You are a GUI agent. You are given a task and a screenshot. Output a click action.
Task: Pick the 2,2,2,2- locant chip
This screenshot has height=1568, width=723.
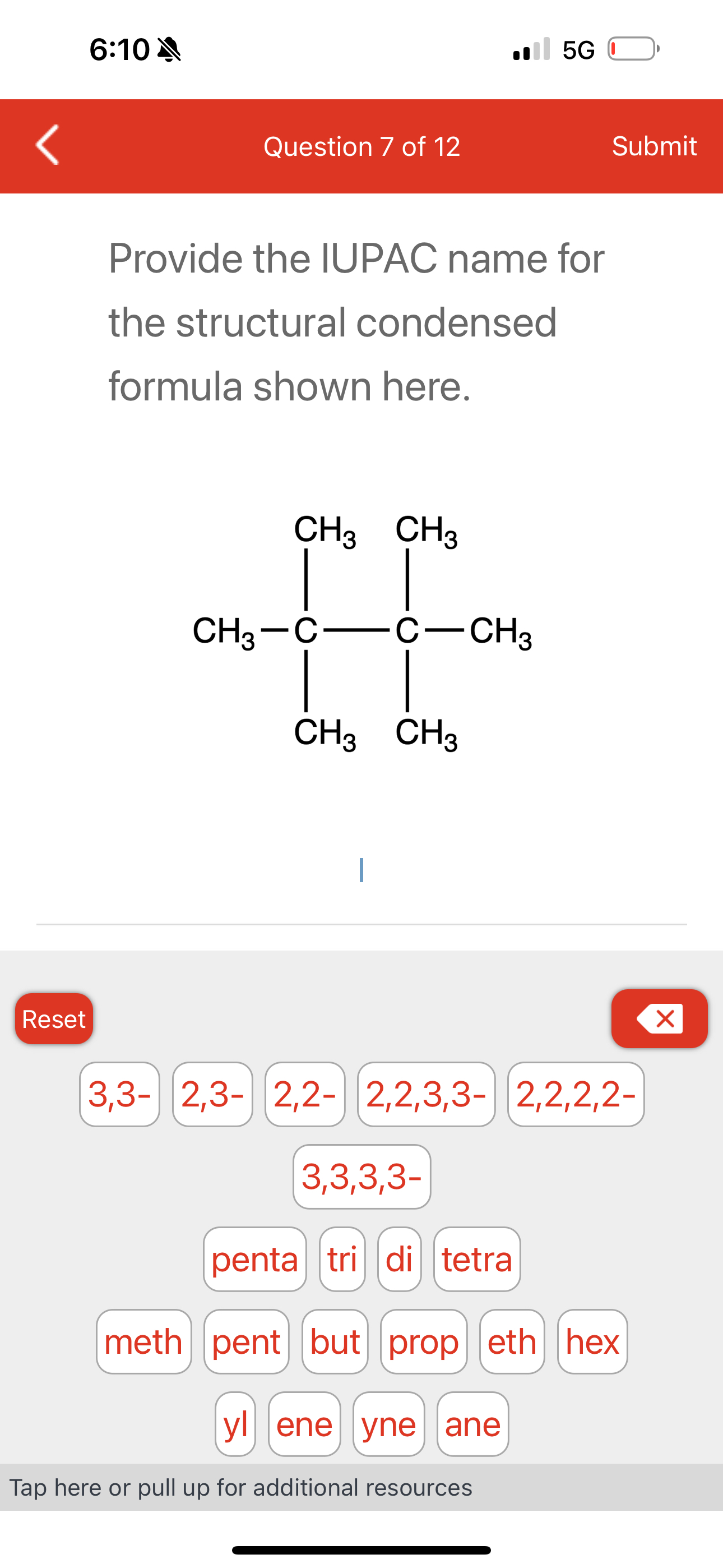576,1095
